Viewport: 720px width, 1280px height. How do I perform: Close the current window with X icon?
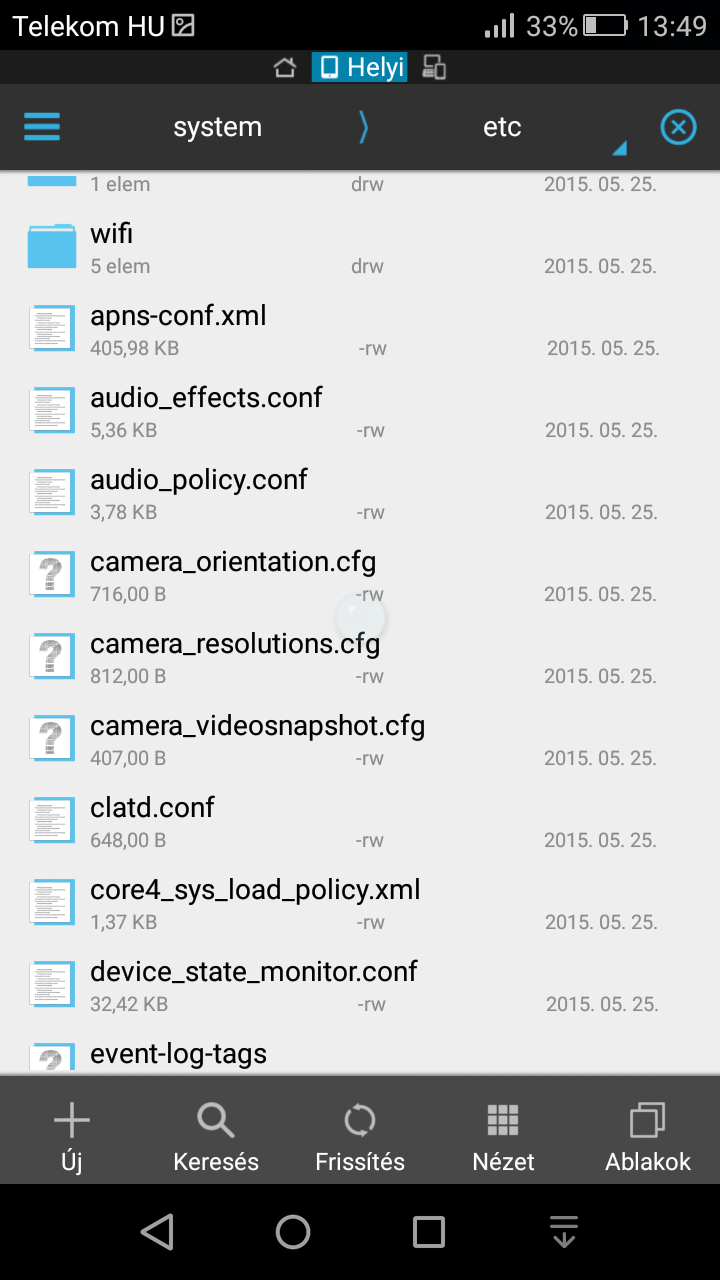click(x=678, y=127)
